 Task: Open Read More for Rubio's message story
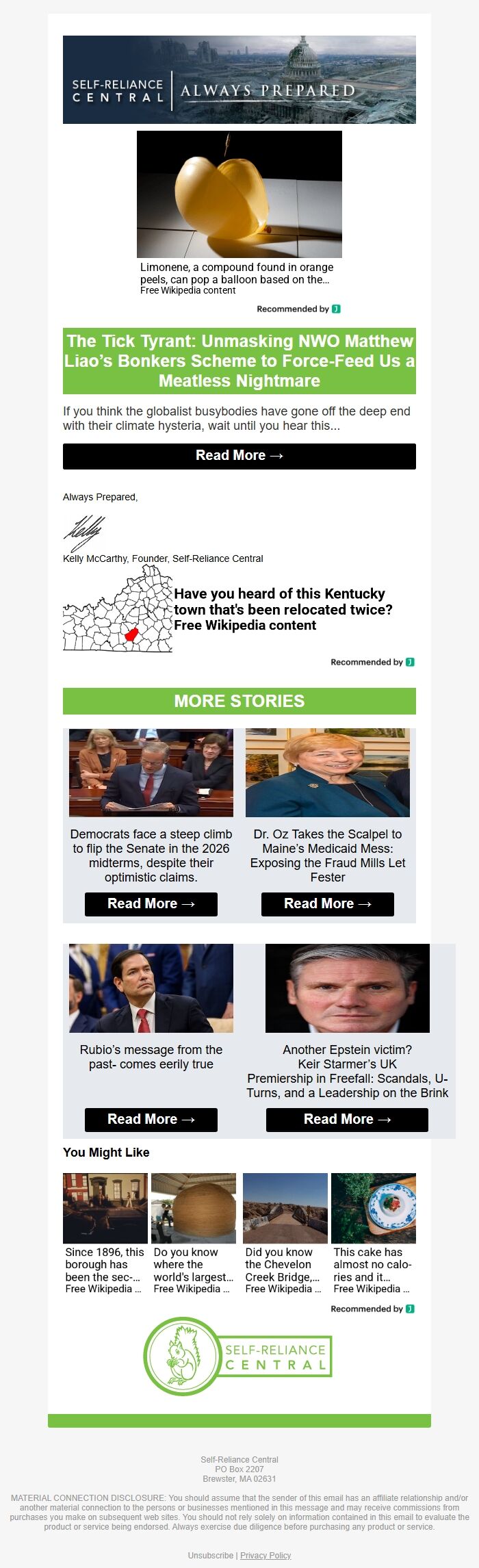(x=151, y=1119)
